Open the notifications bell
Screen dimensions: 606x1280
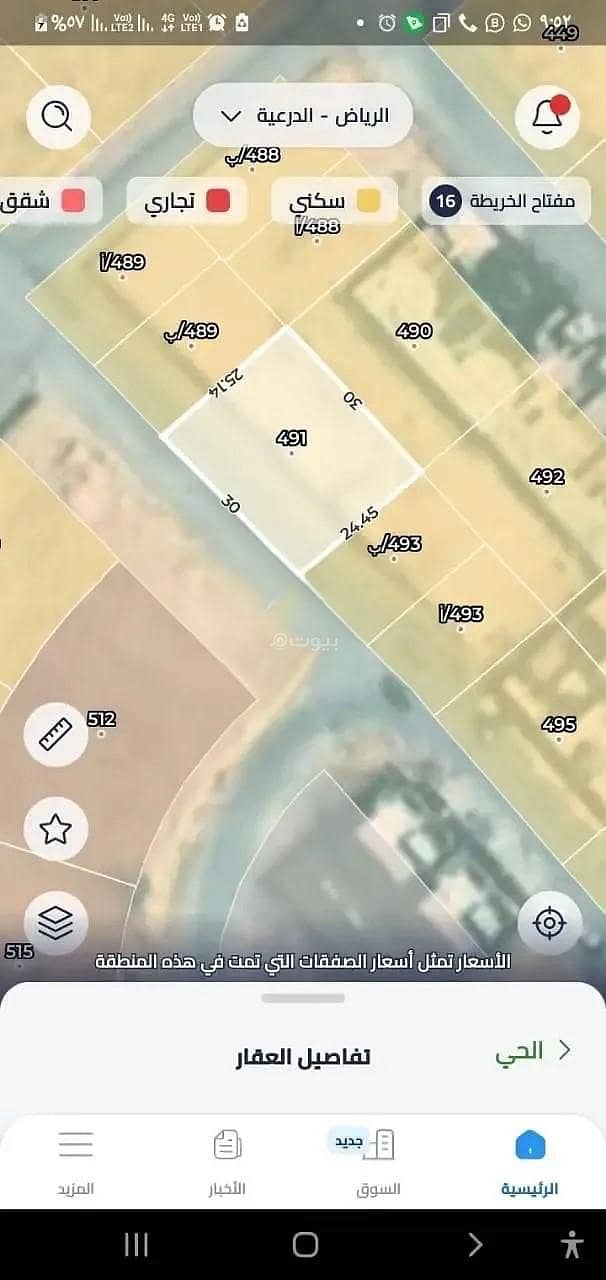click(547, 117)
